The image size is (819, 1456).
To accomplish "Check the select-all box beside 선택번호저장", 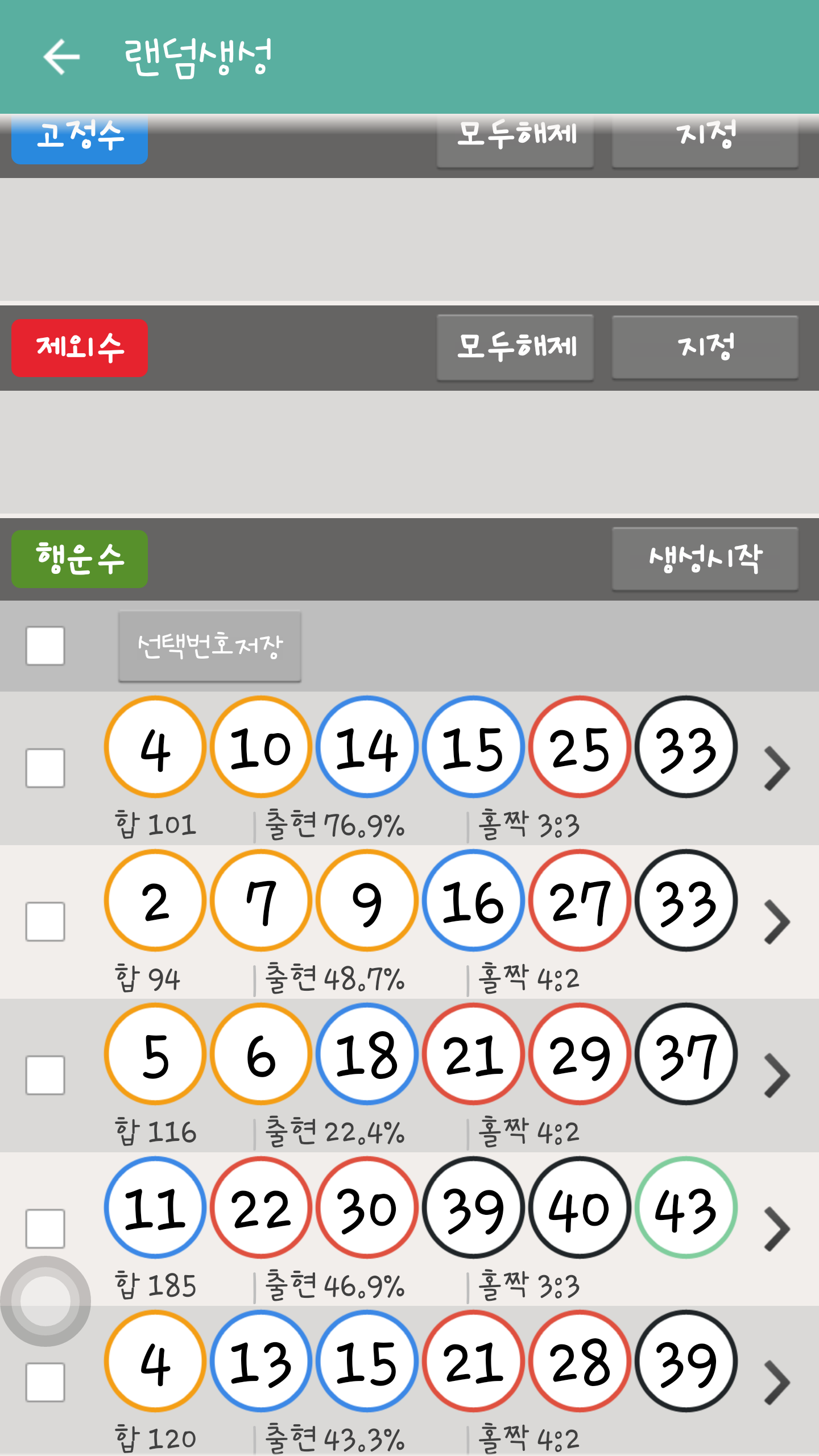I will 45,646.
